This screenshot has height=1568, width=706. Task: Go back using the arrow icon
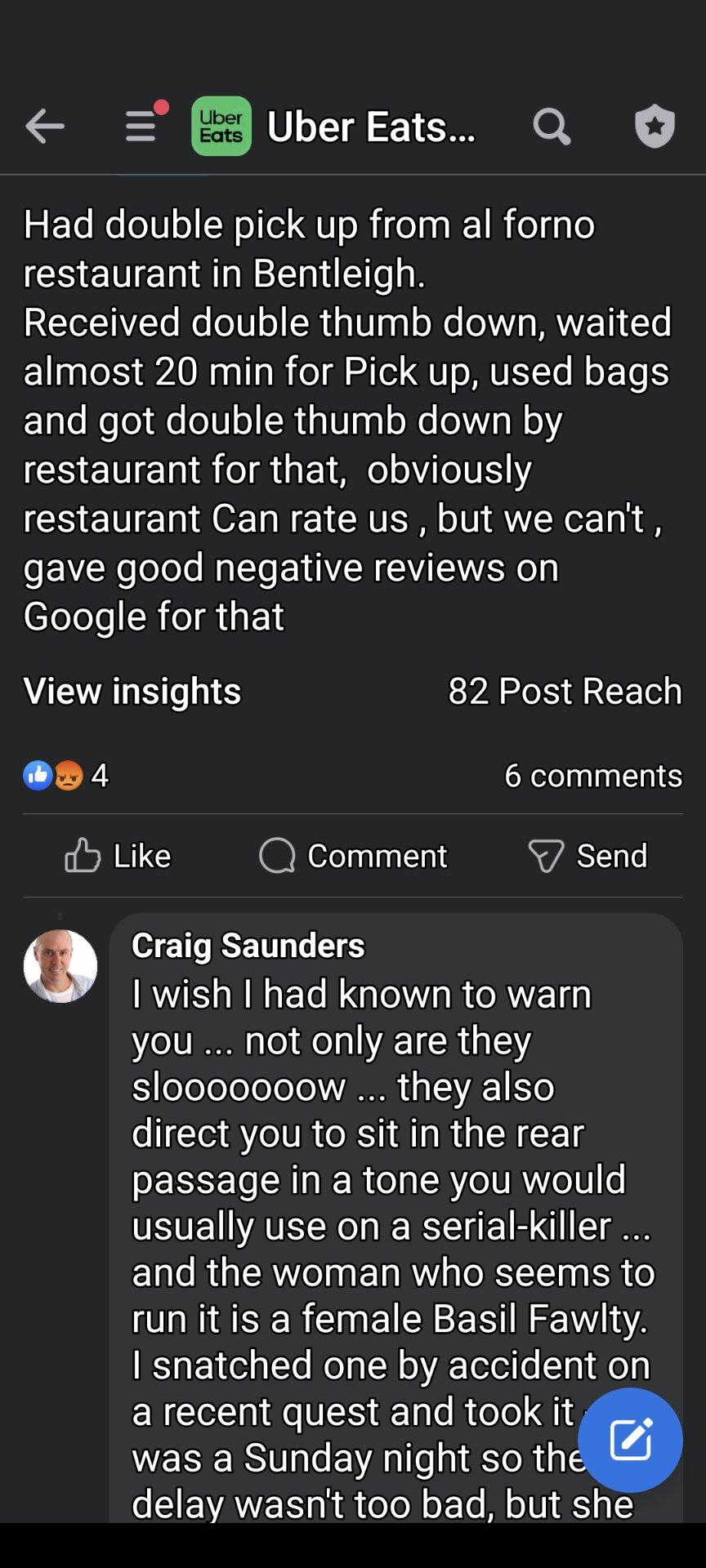[45, 127]
